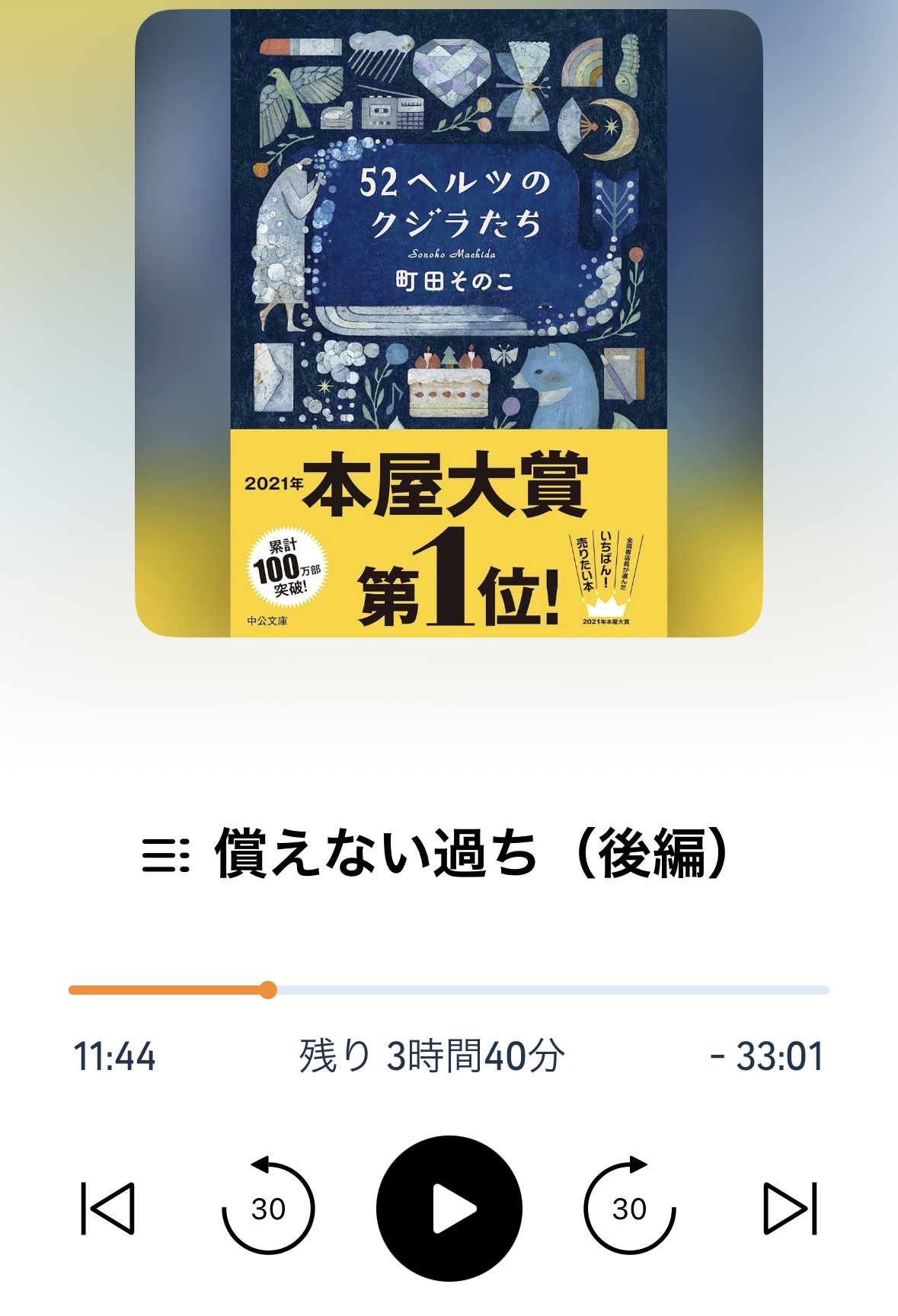The image size is (898, 1316).
Task: Jump to next chapter
Action: pos(790,1208)
